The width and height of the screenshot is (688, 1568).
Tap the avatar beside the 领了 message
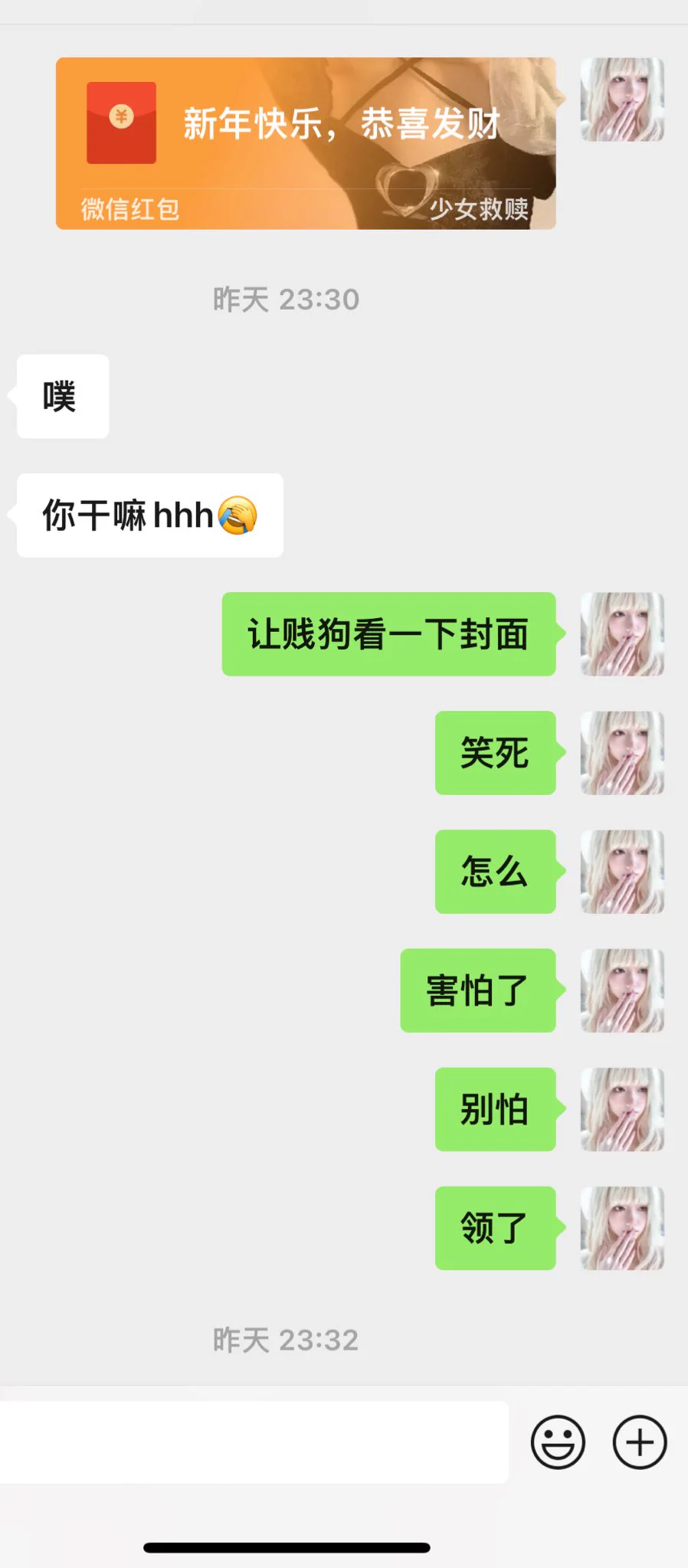coord(622,1228)
